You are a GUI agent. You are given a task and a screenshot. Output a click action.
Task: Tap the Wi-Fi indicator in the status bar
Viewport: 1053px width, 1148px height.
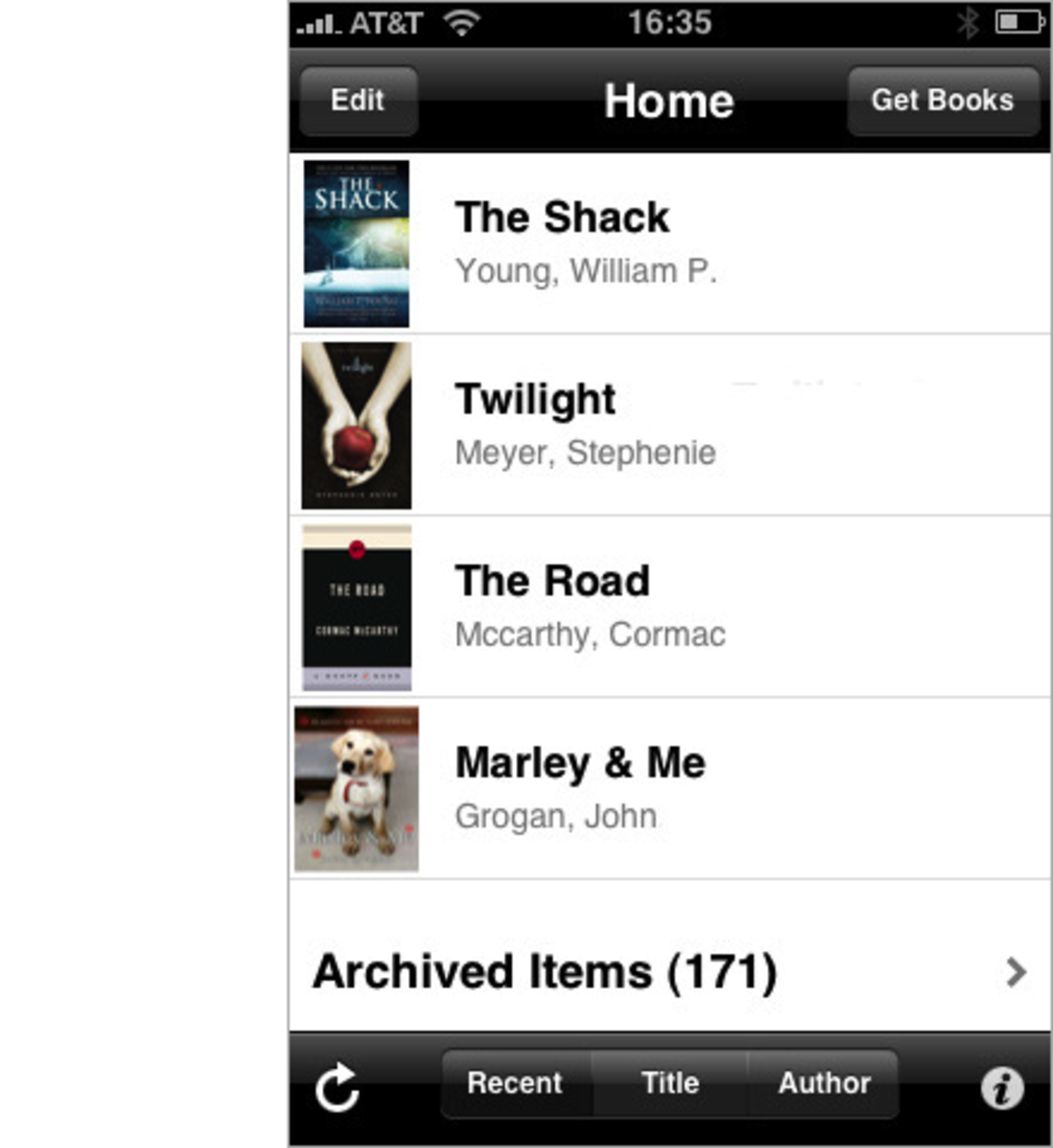pos(461,22)
